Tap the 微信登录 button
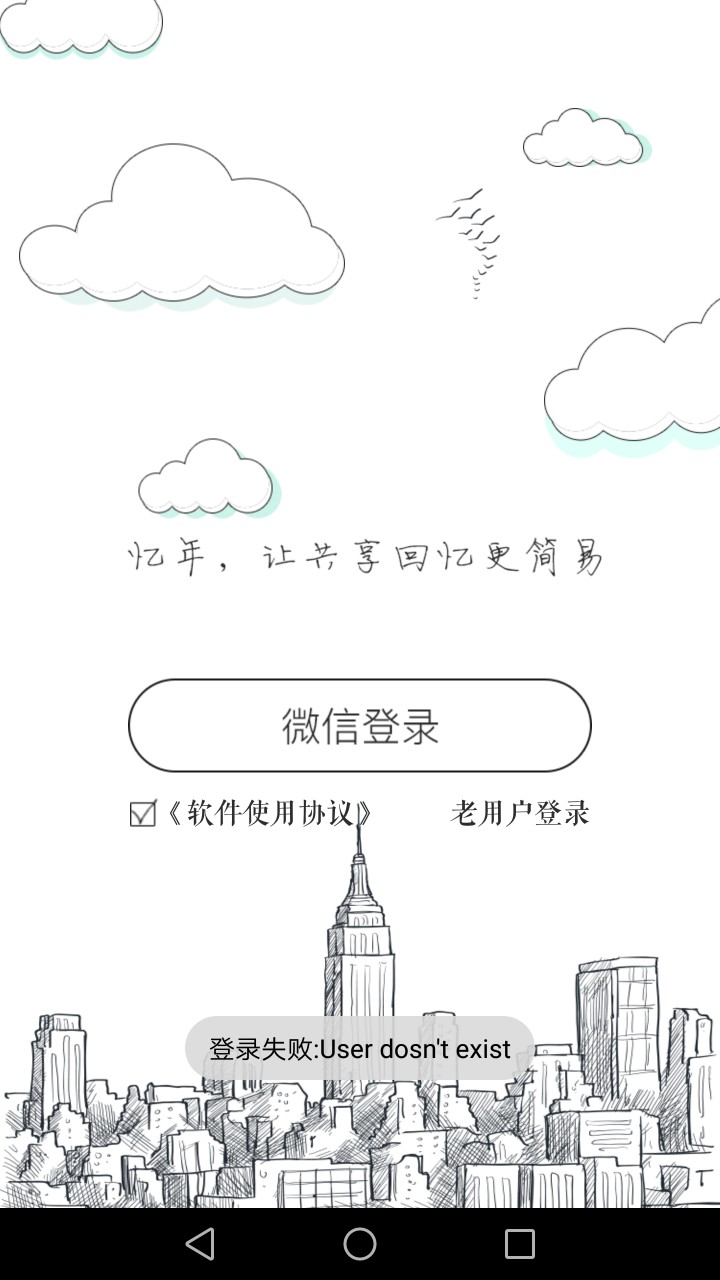Screen dimensions: 720x1280 click(360, 725)
